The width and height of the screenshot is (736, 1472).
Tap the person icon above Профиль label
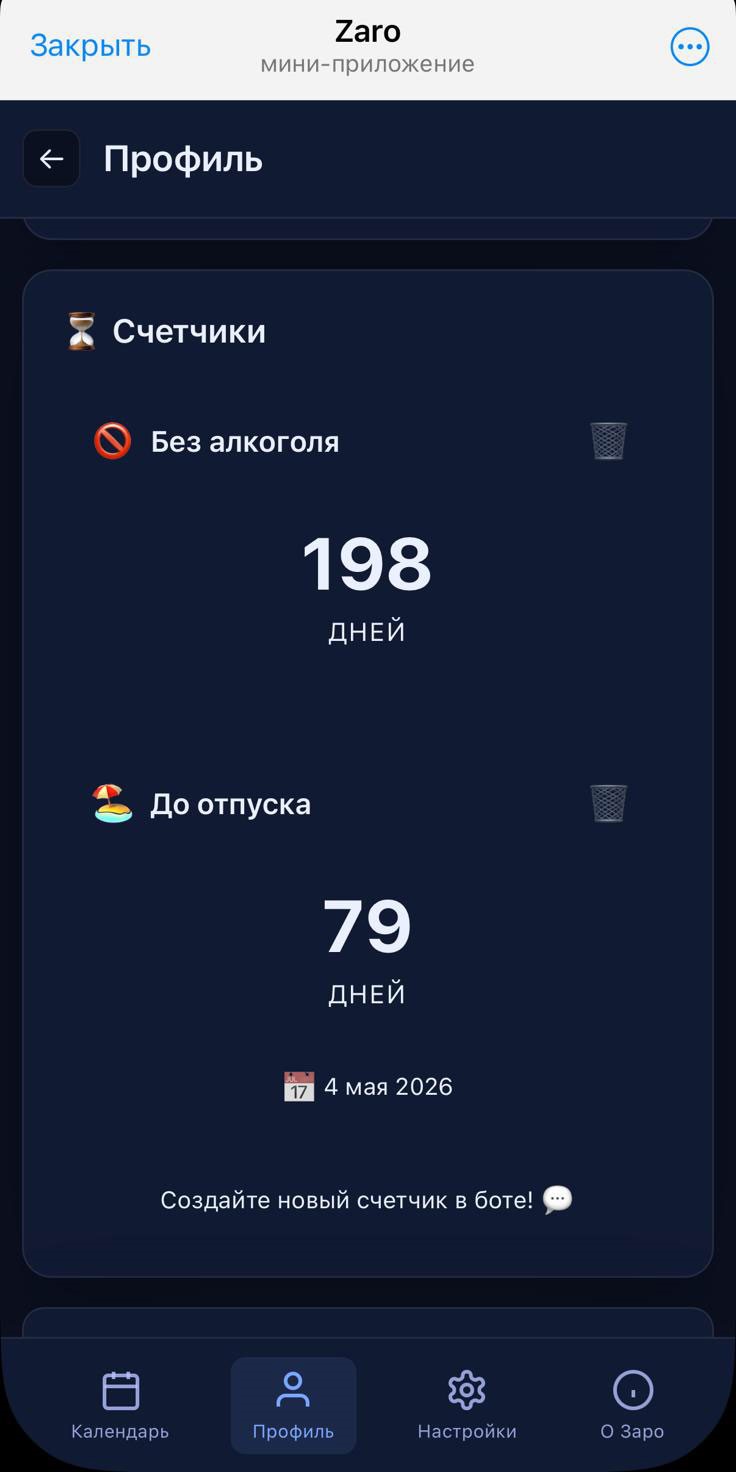tap(293, 1389)
